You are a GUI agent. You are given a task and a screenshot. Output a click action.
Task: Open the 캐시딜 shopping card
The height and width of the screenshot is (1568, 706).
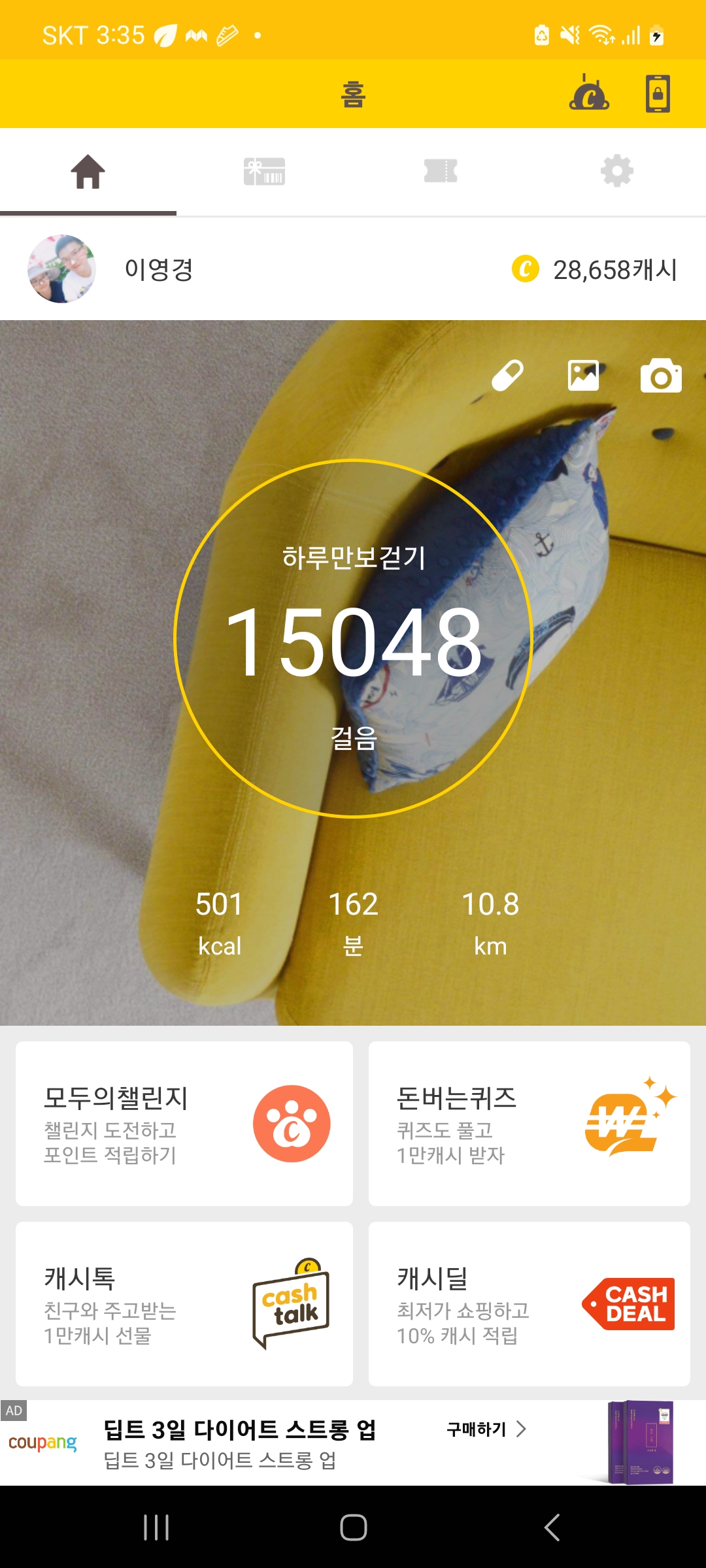pyautogui.click(x=529, y=1304)
